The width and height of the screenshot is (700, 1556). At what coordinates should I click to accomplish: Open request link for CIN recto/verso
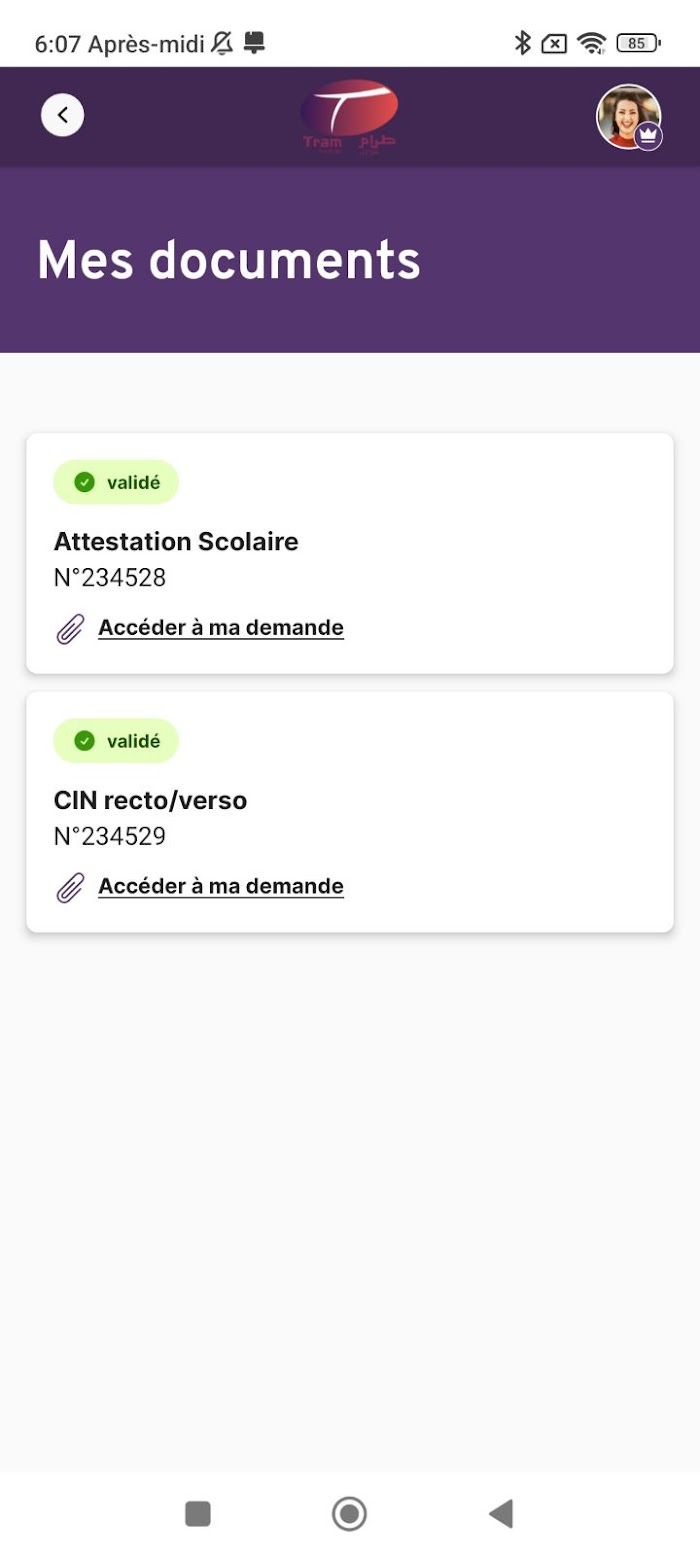(220, 886)
